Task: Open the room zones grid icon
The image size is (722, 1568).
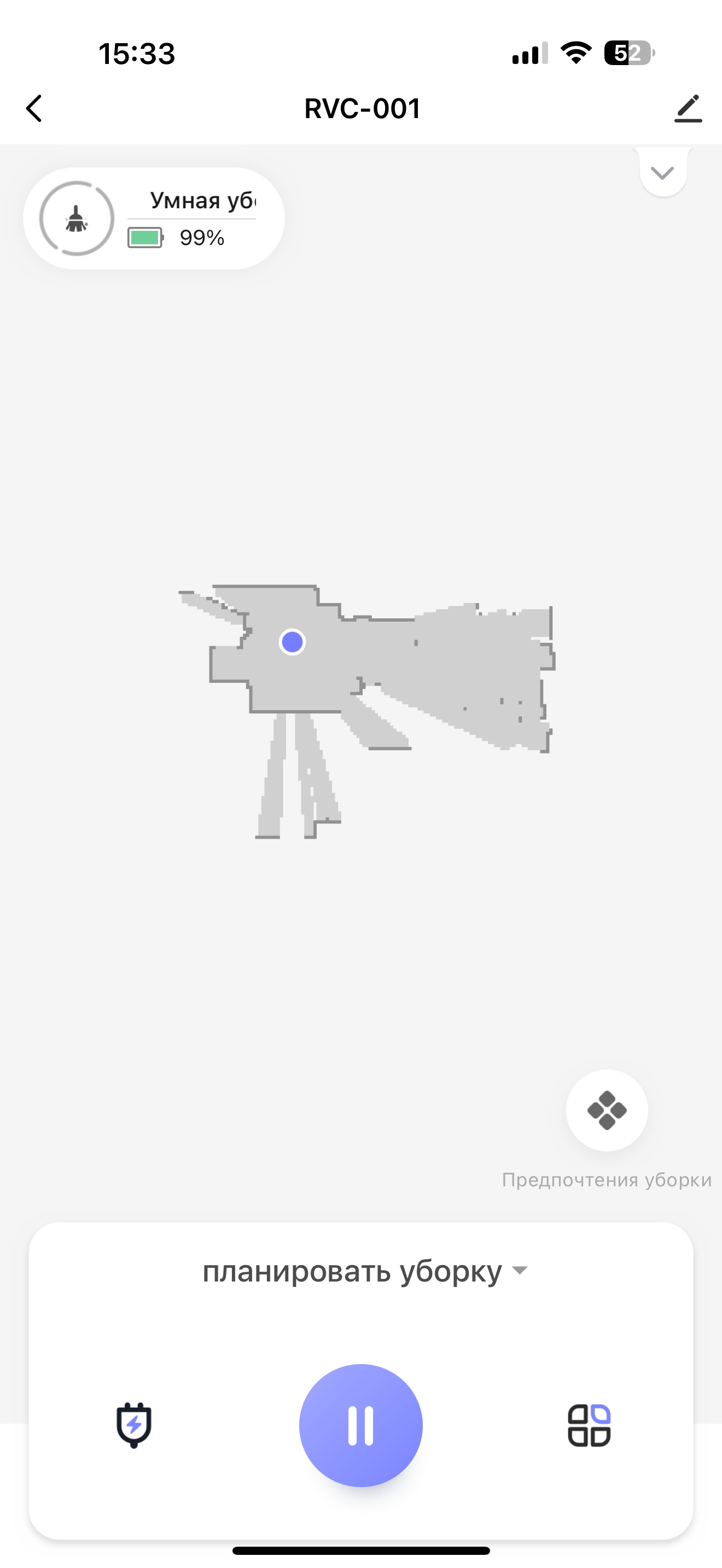Action: click(589, 1425)
